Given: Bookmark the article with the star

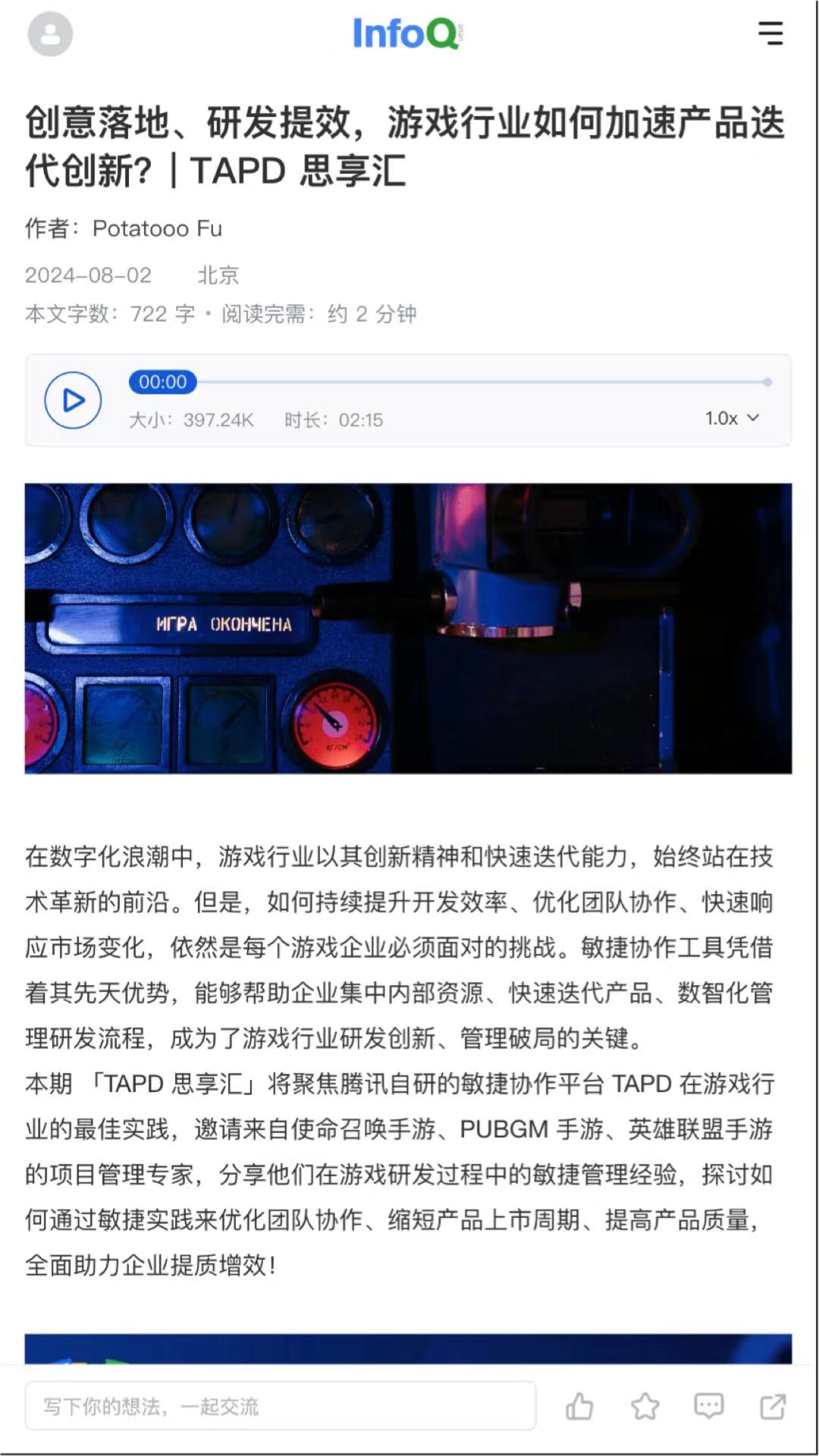Looking at the screenshot, I should 645,1407.
